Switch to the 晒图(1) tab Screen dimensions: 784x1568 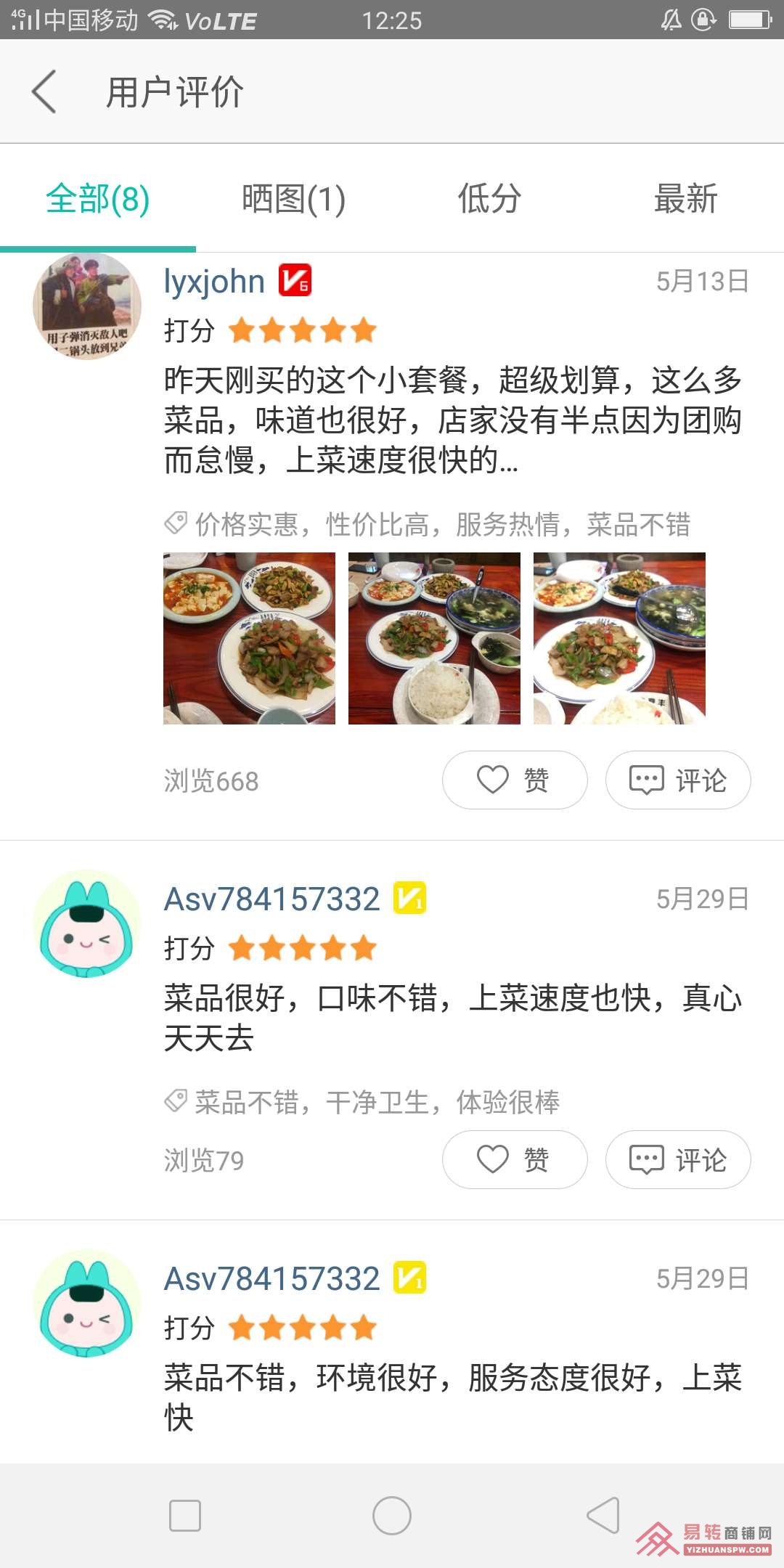pos(293,199)
